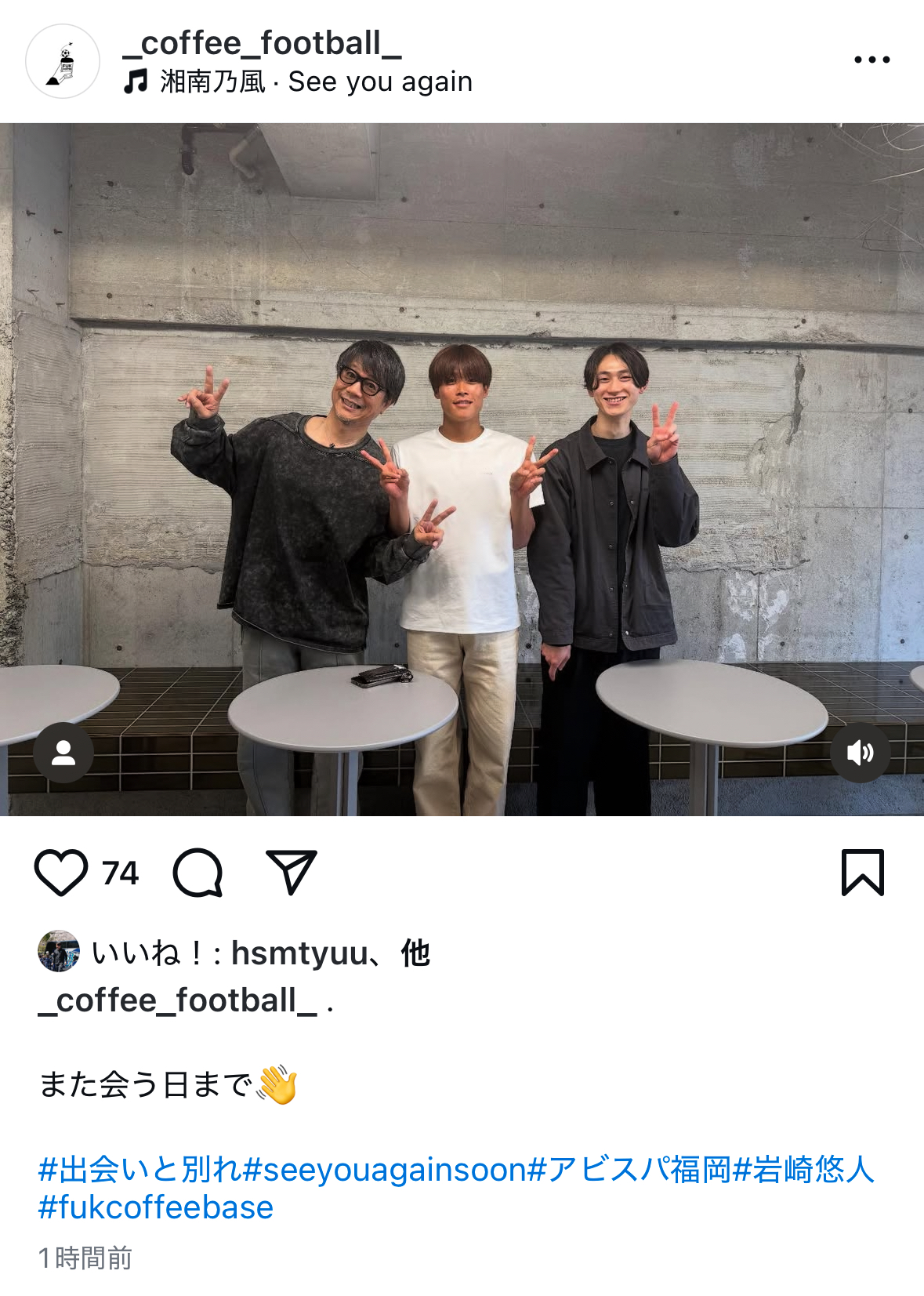Like this post with the heart
924x1296 pixels.
[61, 872]
